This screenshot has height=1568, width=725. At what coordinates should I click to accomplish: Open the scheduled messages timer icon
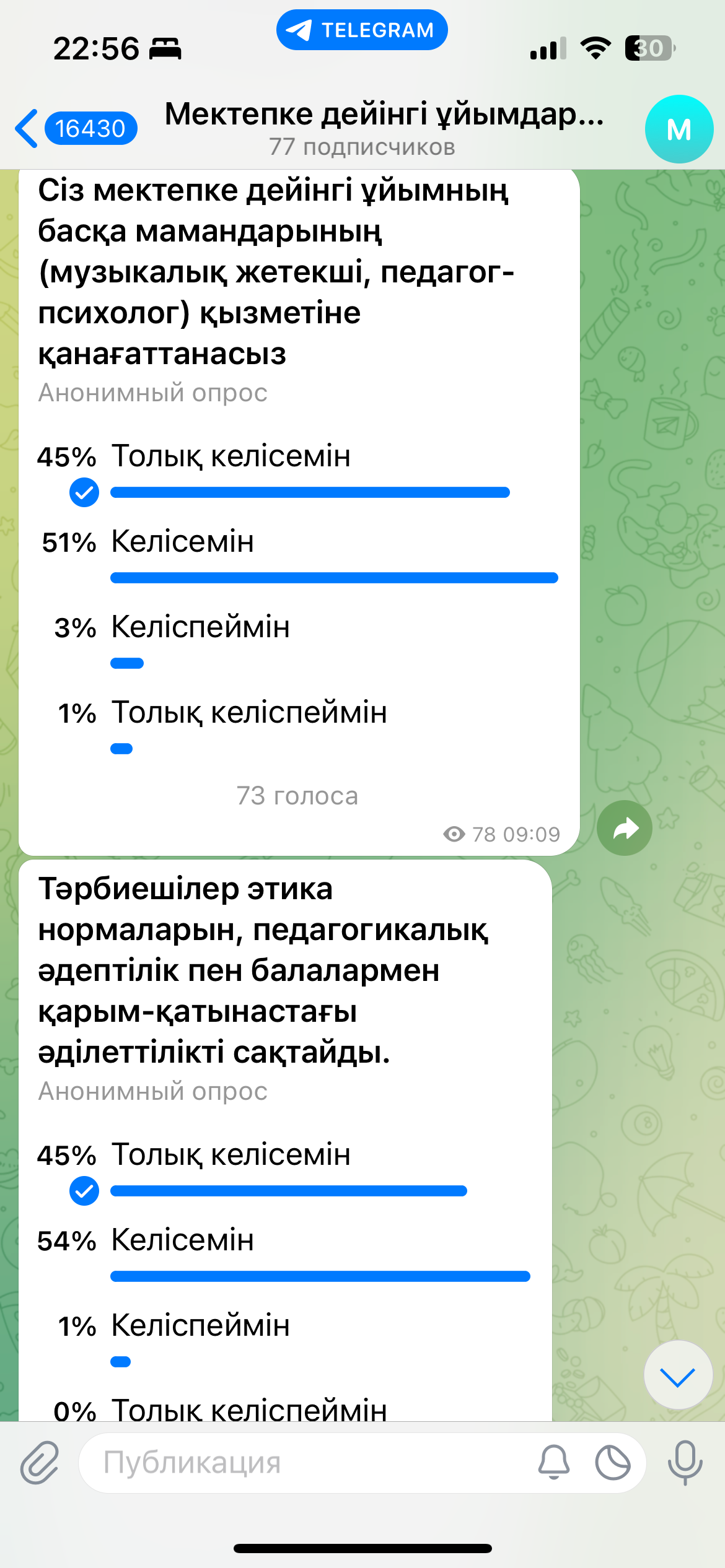[613, 1463]
